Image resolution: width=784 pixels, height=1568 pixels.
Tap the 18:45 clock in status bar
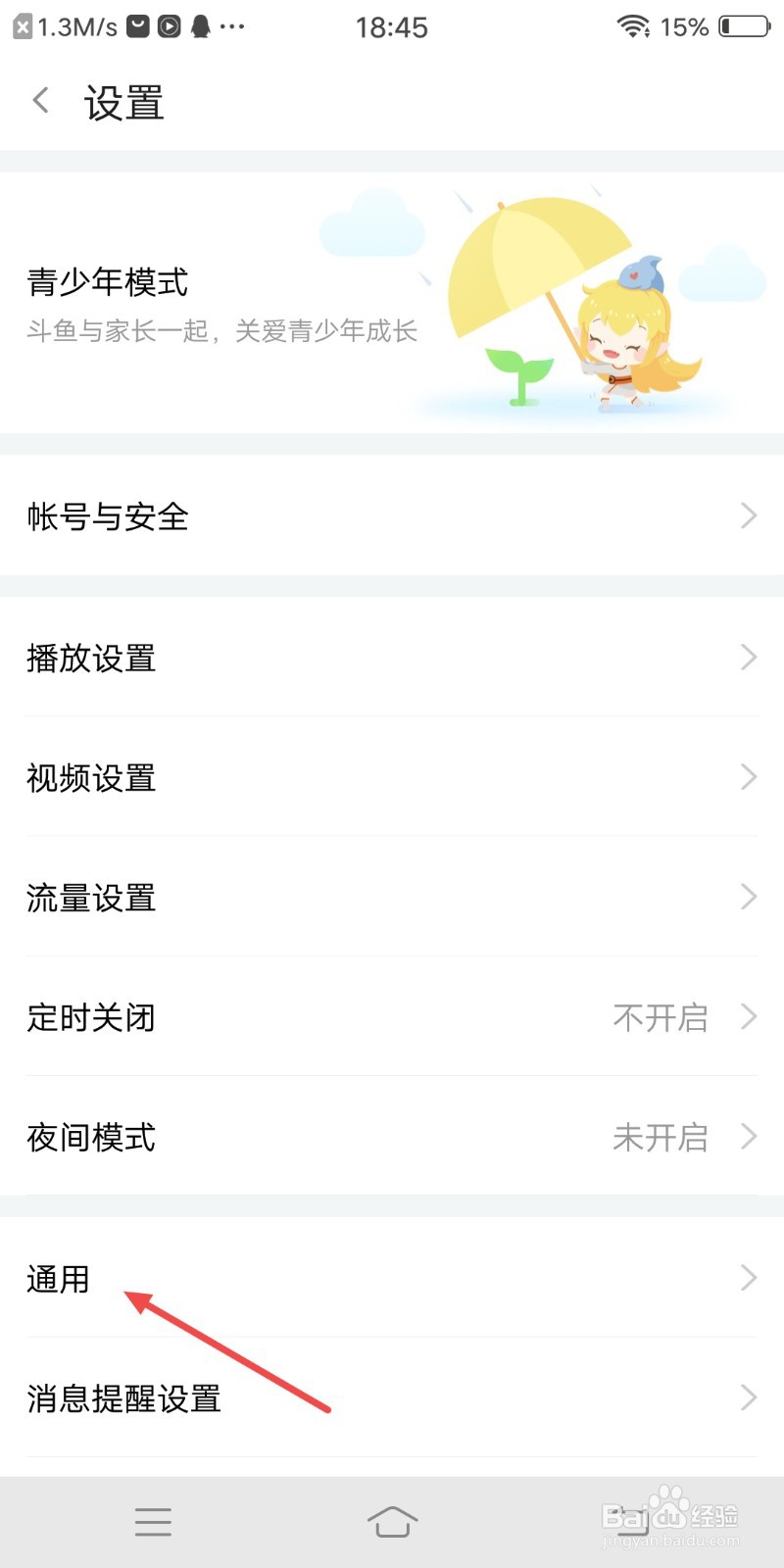click(392, 26)
